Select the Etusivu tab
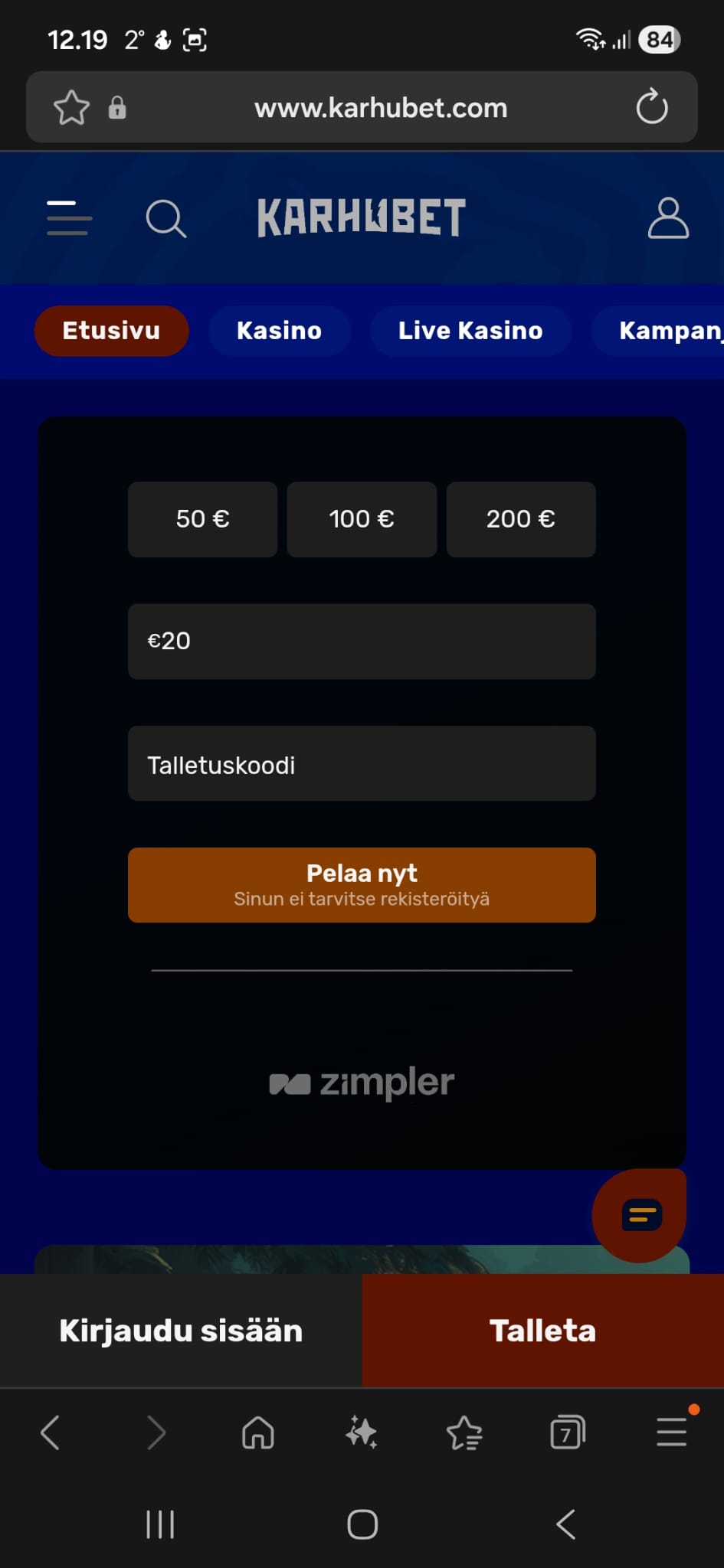Image resolution: width=724 pixels, height=1568 pixels. coord(111,331)
